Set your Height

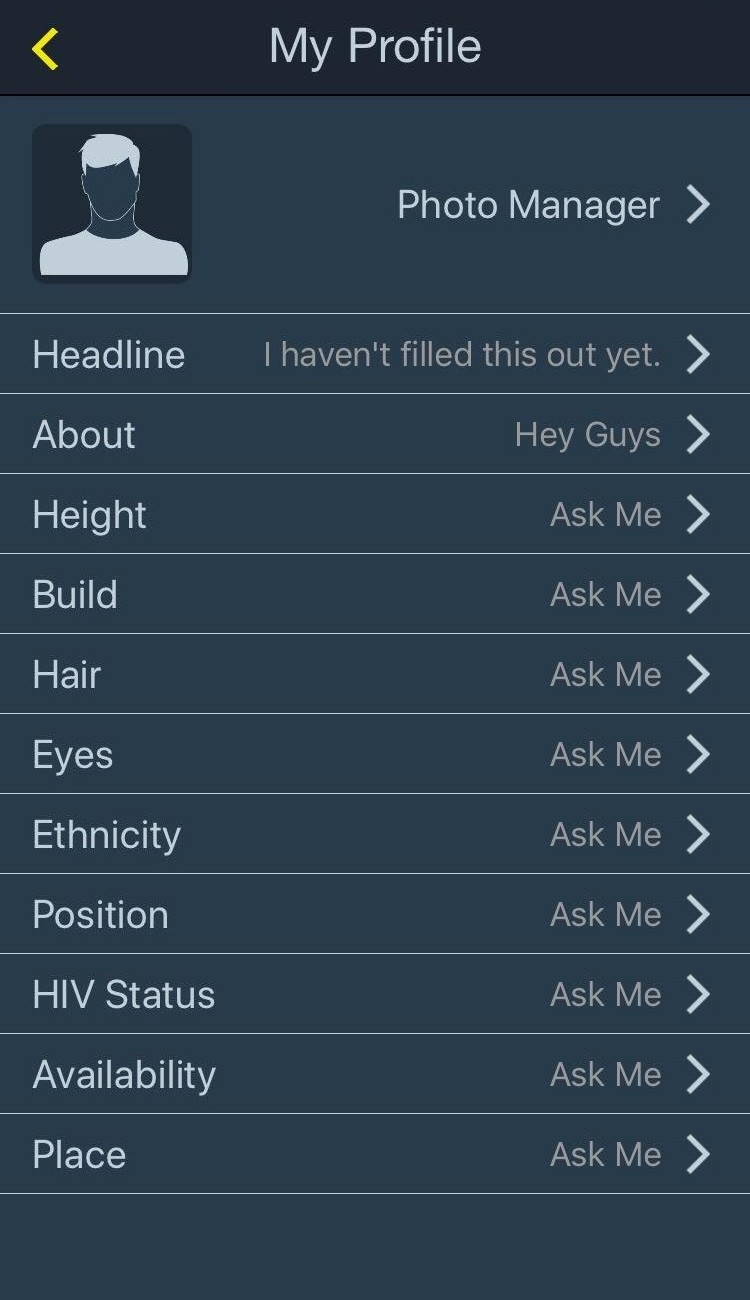pos(375,514)
